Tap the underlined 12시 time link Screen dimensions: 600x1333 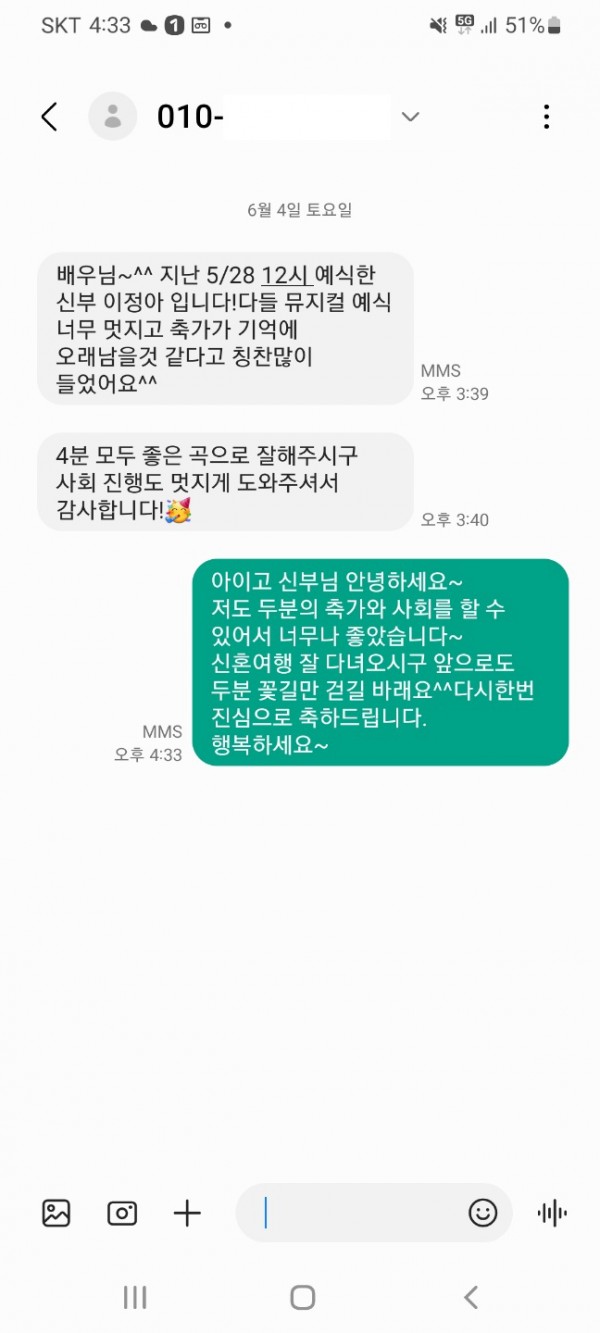pos(286,275)
